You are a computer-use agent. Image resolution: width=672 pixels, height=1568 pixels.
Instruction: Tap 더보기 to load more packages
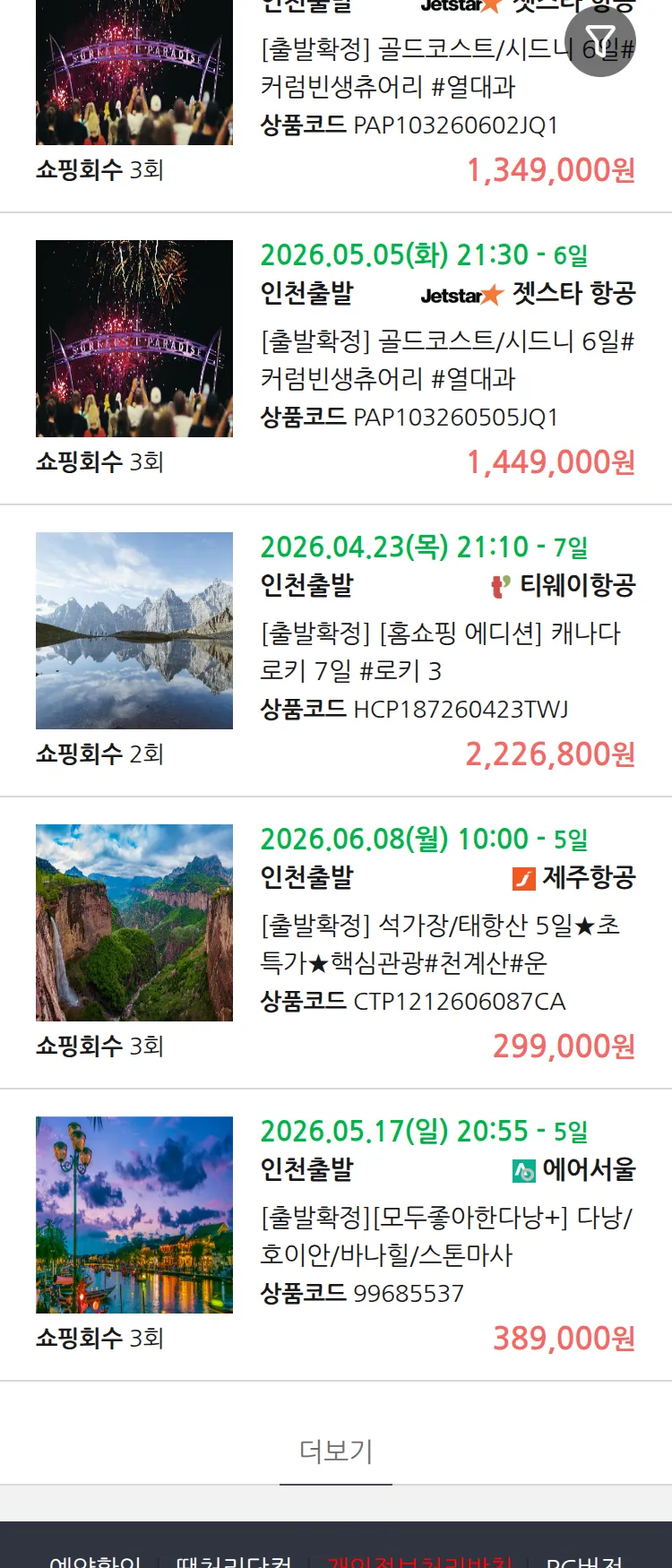(336, 1451)
